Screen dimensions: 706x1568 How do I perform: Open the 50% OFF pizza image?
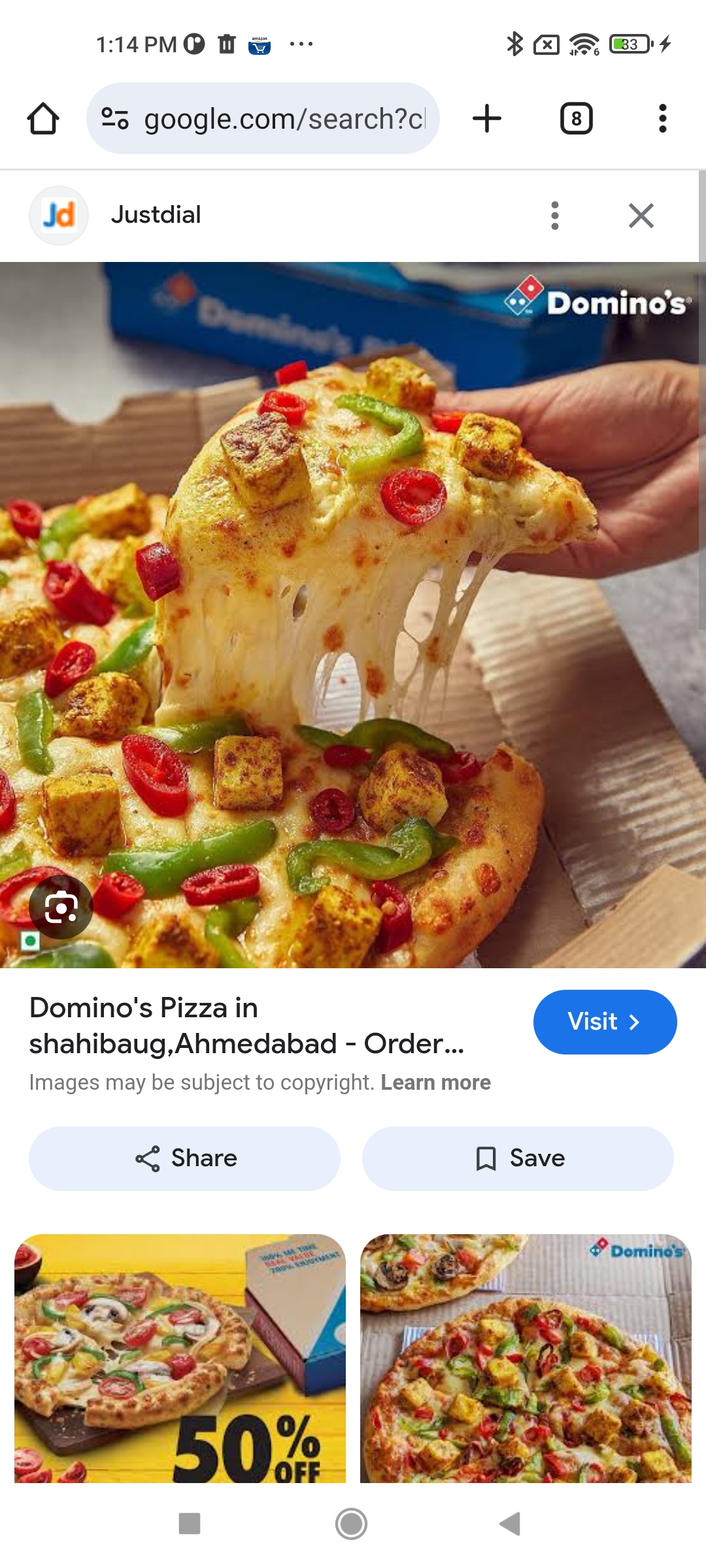[180, 1358]
